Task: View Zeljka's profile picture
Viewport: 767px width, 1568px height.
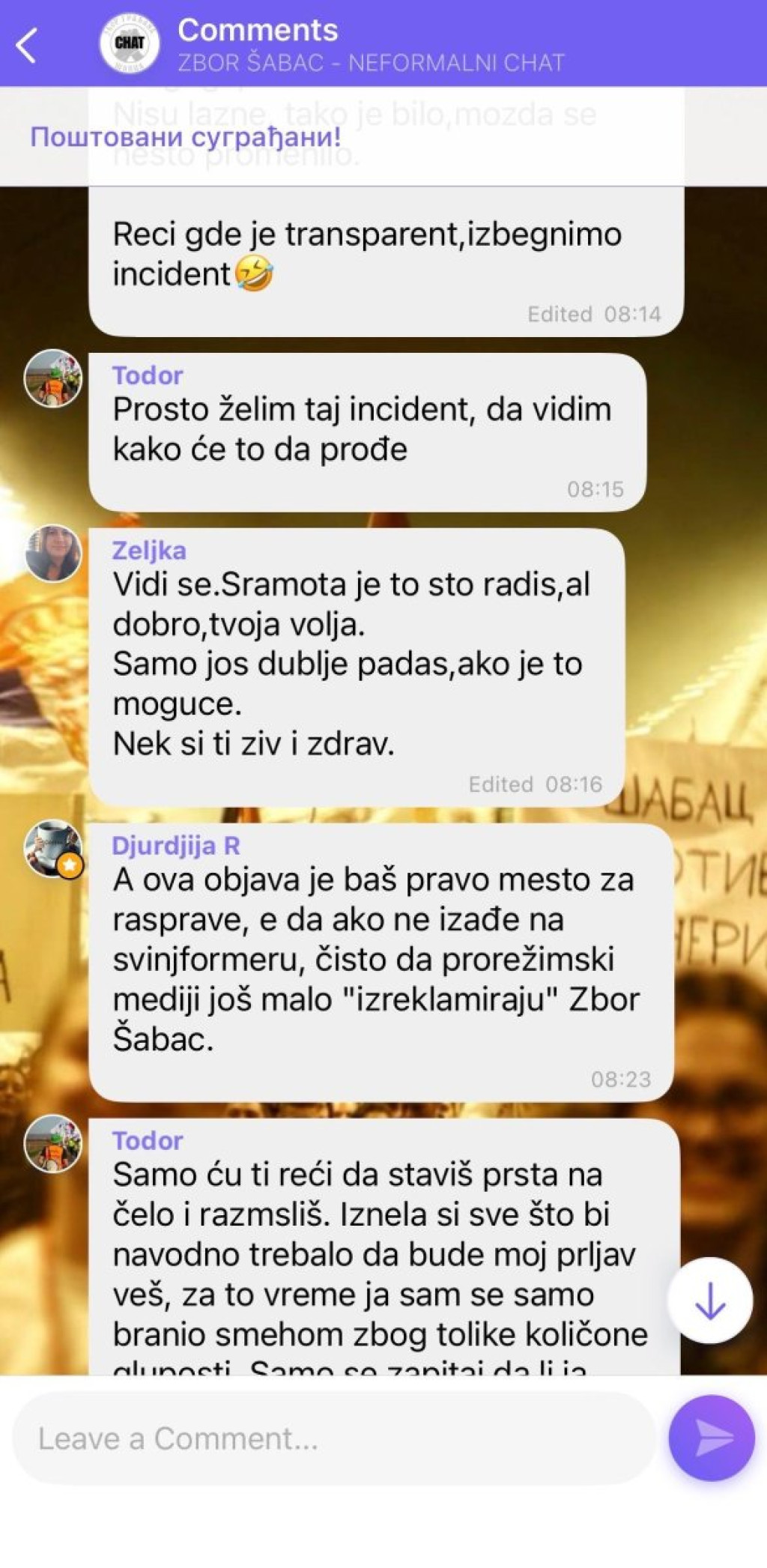Action: pyautogui.click(x=53, y=554)
